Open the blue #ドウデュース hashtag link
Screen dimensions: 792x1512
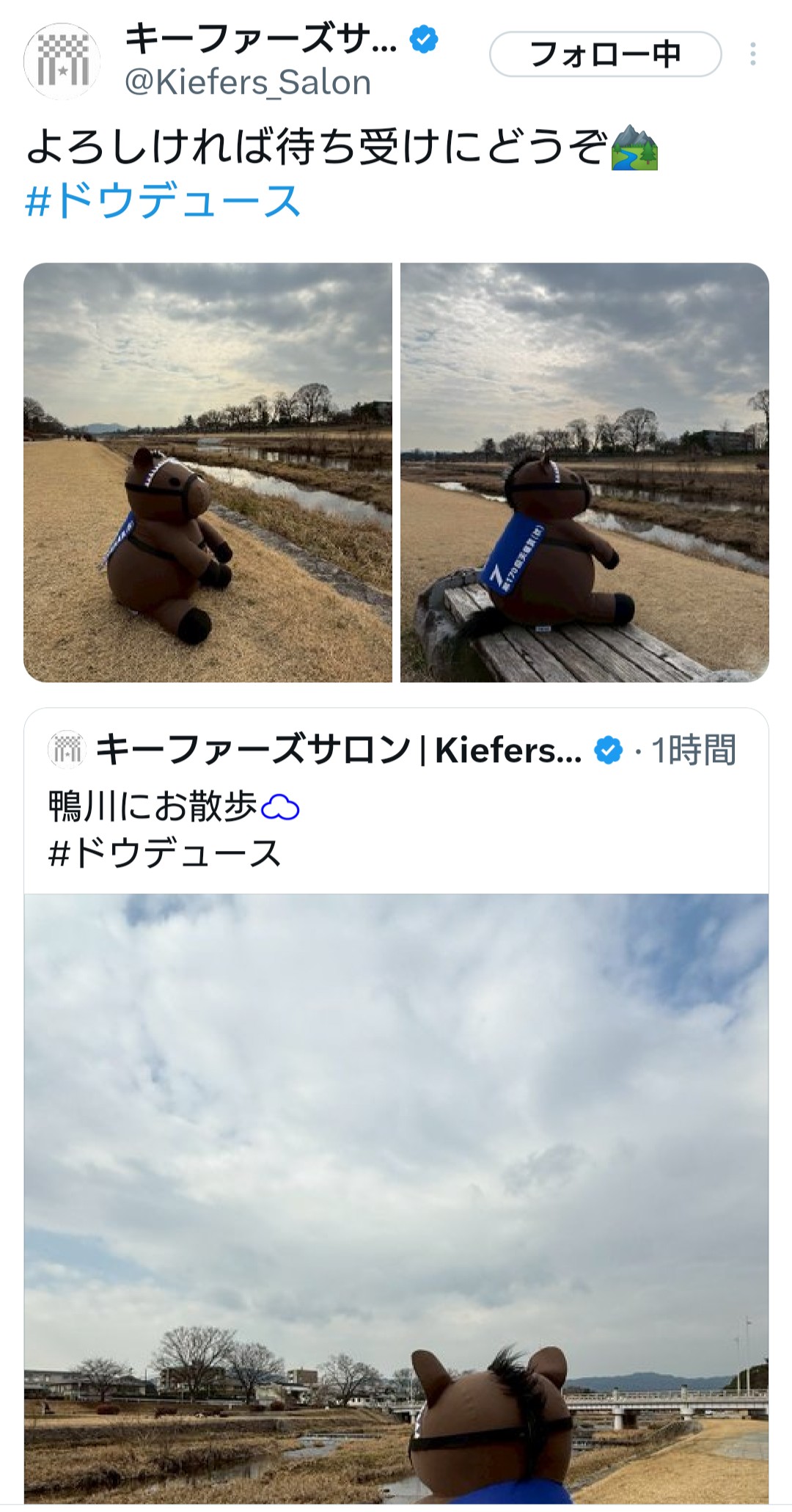point(163,201)
